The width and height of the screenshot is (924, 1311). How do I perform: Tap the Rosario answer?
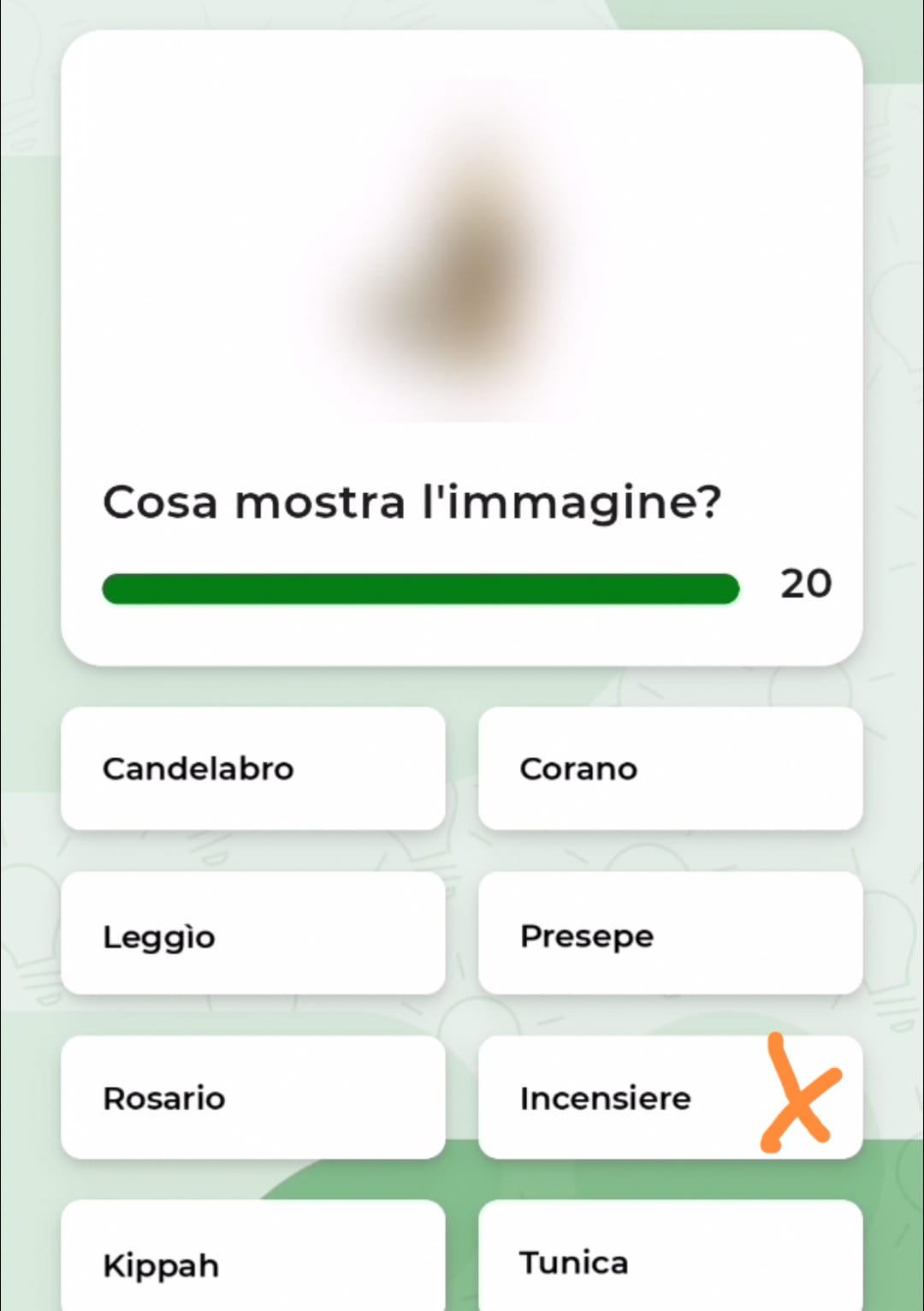252,1098
